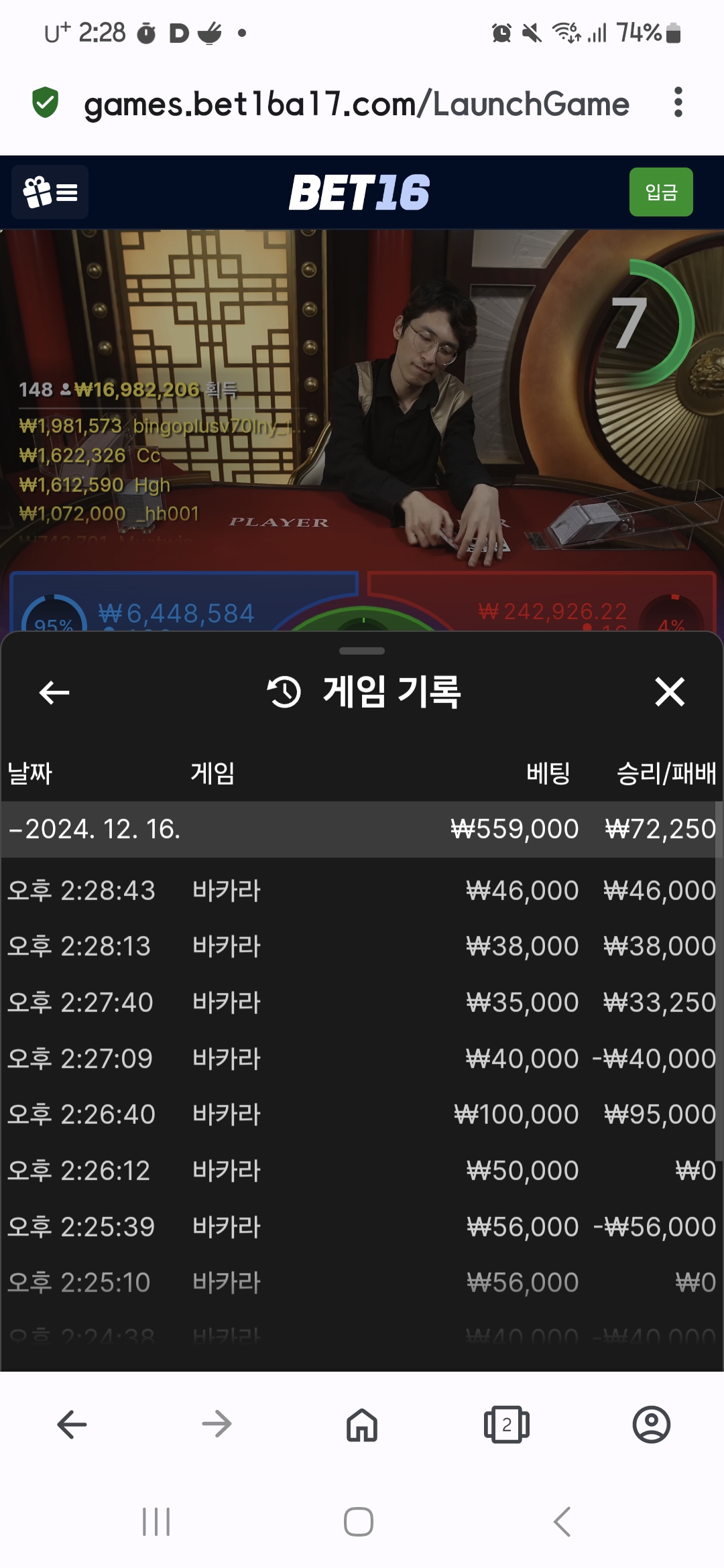The height and width of the screenshot is (1568, 724).
Task: Tap the site security shield icon
Action: click(x=46, y=103)
